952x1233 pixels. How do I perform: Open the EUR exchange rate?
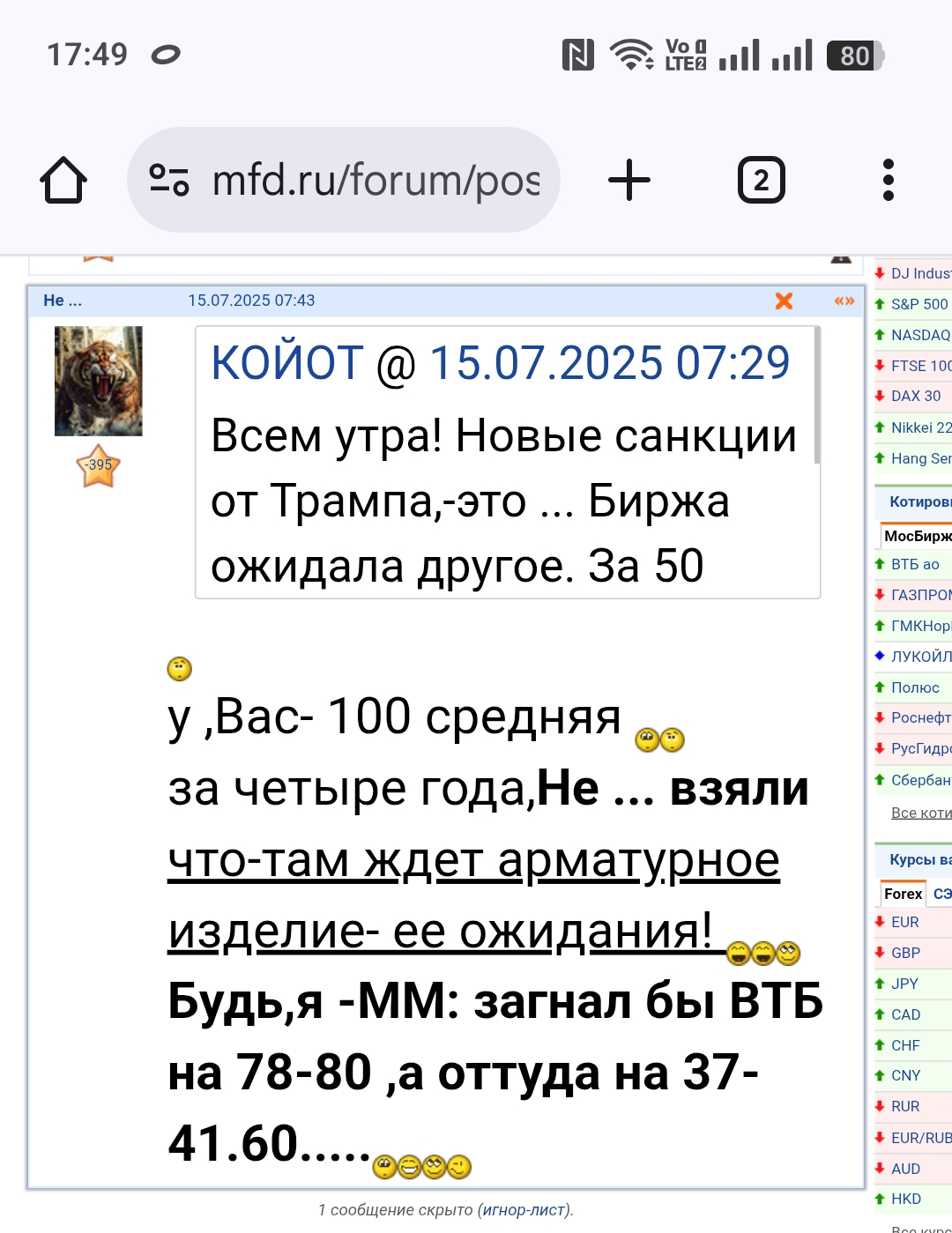pyautogui.click(x=904, y=922)
